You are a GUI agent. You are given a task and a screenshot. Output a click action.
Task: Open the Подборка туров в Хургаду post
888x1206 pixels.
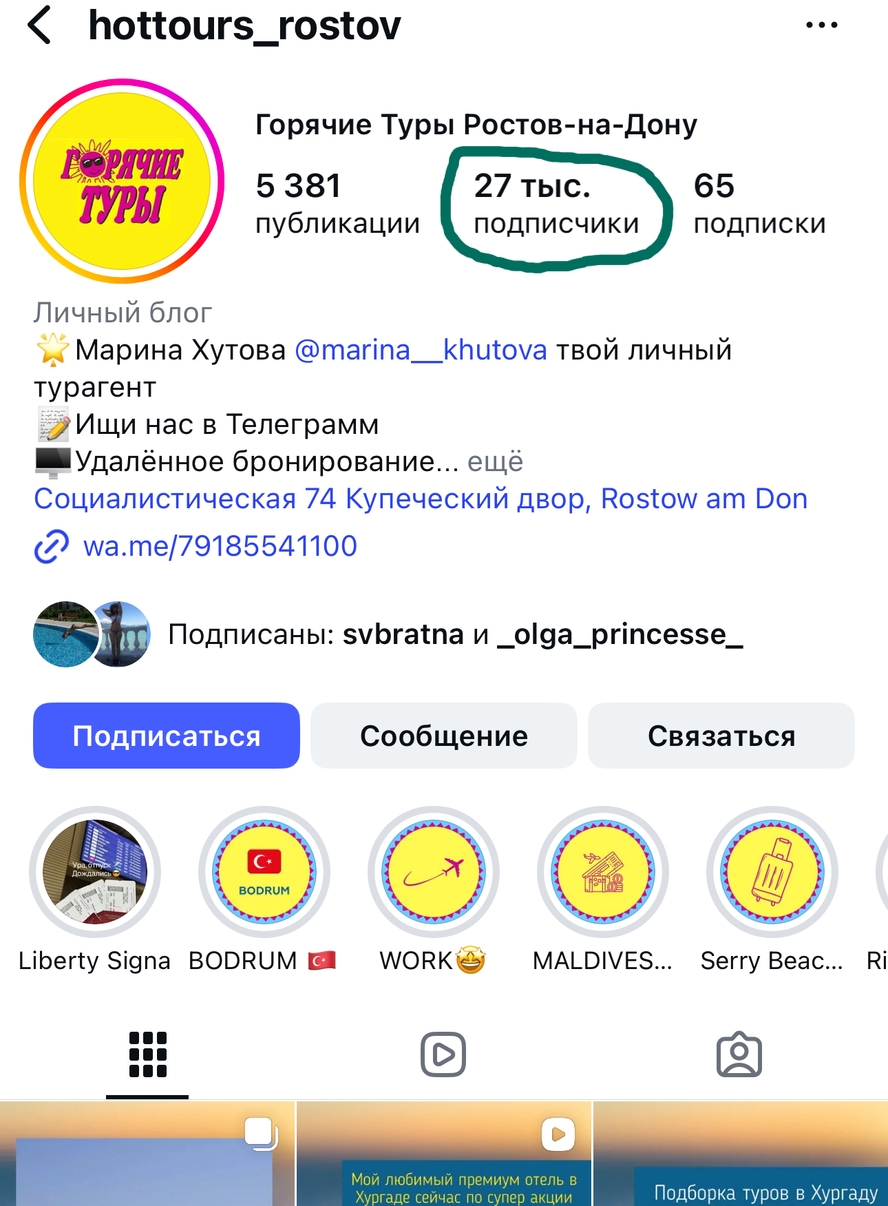(x=740, y=1160)
